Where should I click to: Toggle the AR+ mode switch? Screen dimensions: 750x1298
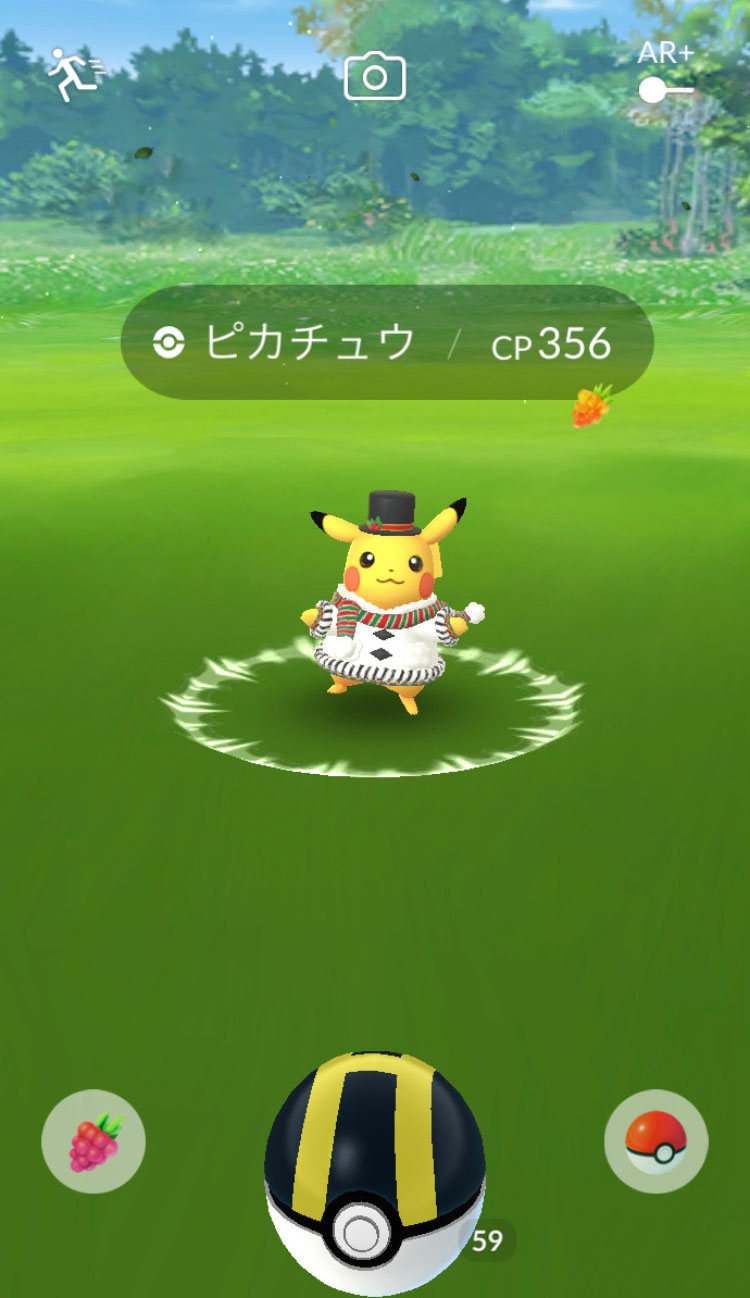pyautogui.click(x=665, y=89)
